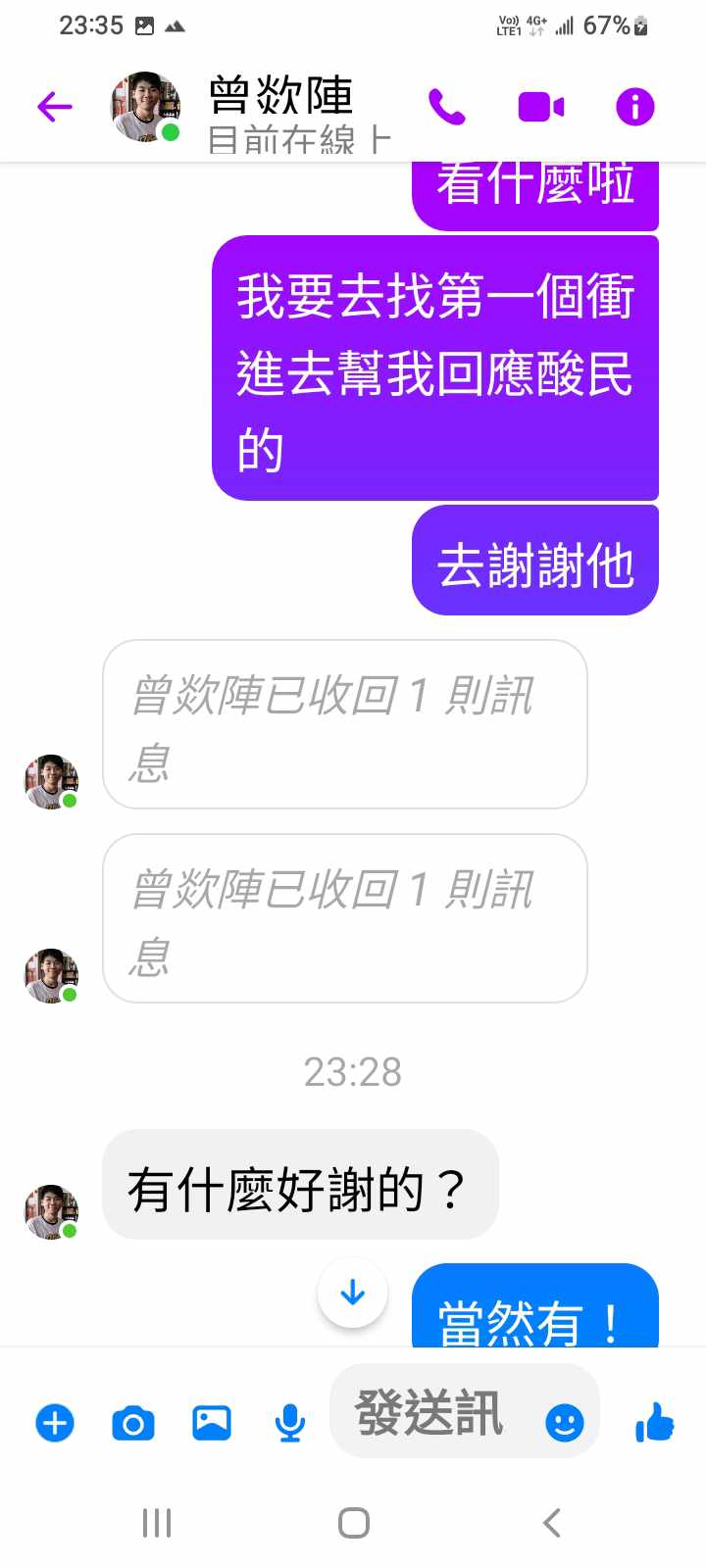
Task: Open 曾歎陣's profile from header avatar
Action: pos(145,106)
